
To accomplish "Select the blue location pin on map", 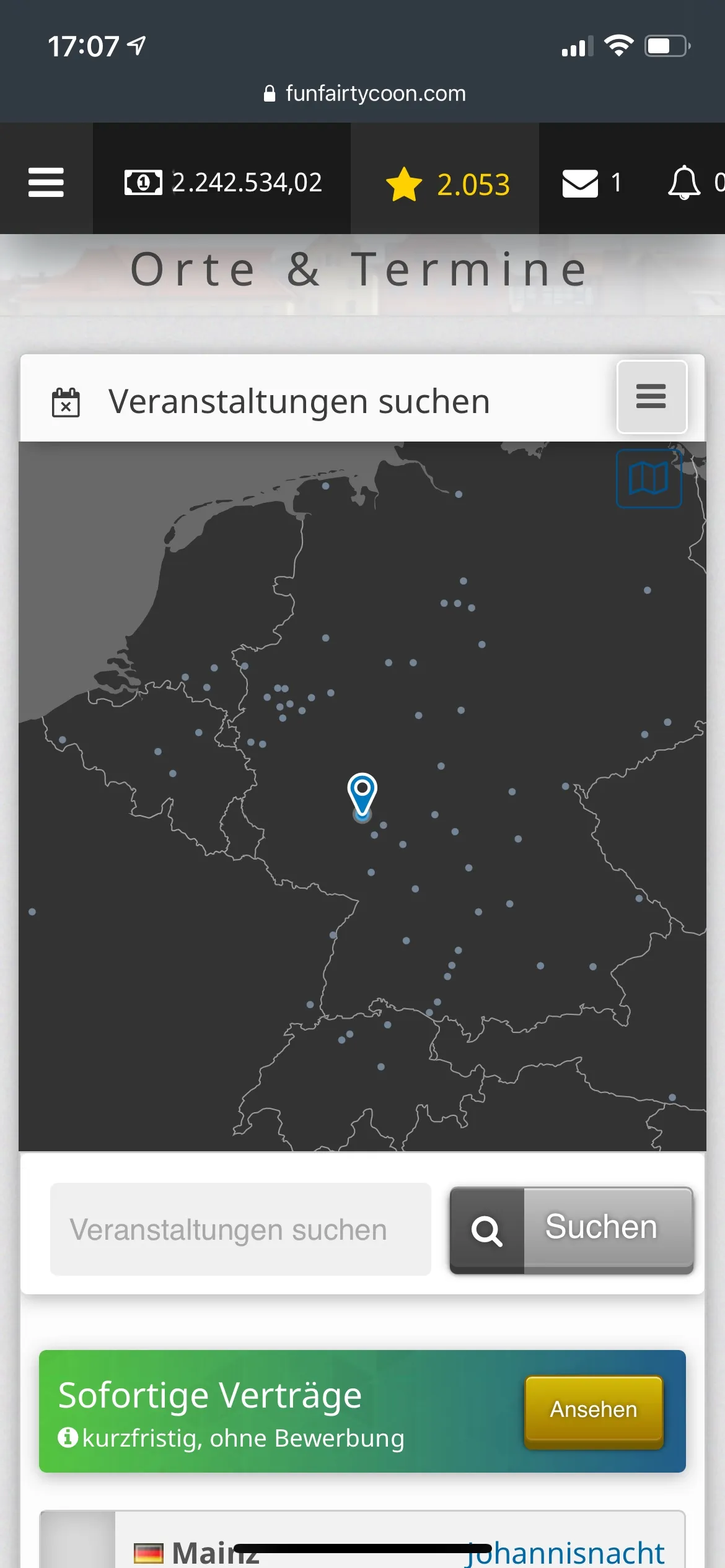I will tap(362, 792).
